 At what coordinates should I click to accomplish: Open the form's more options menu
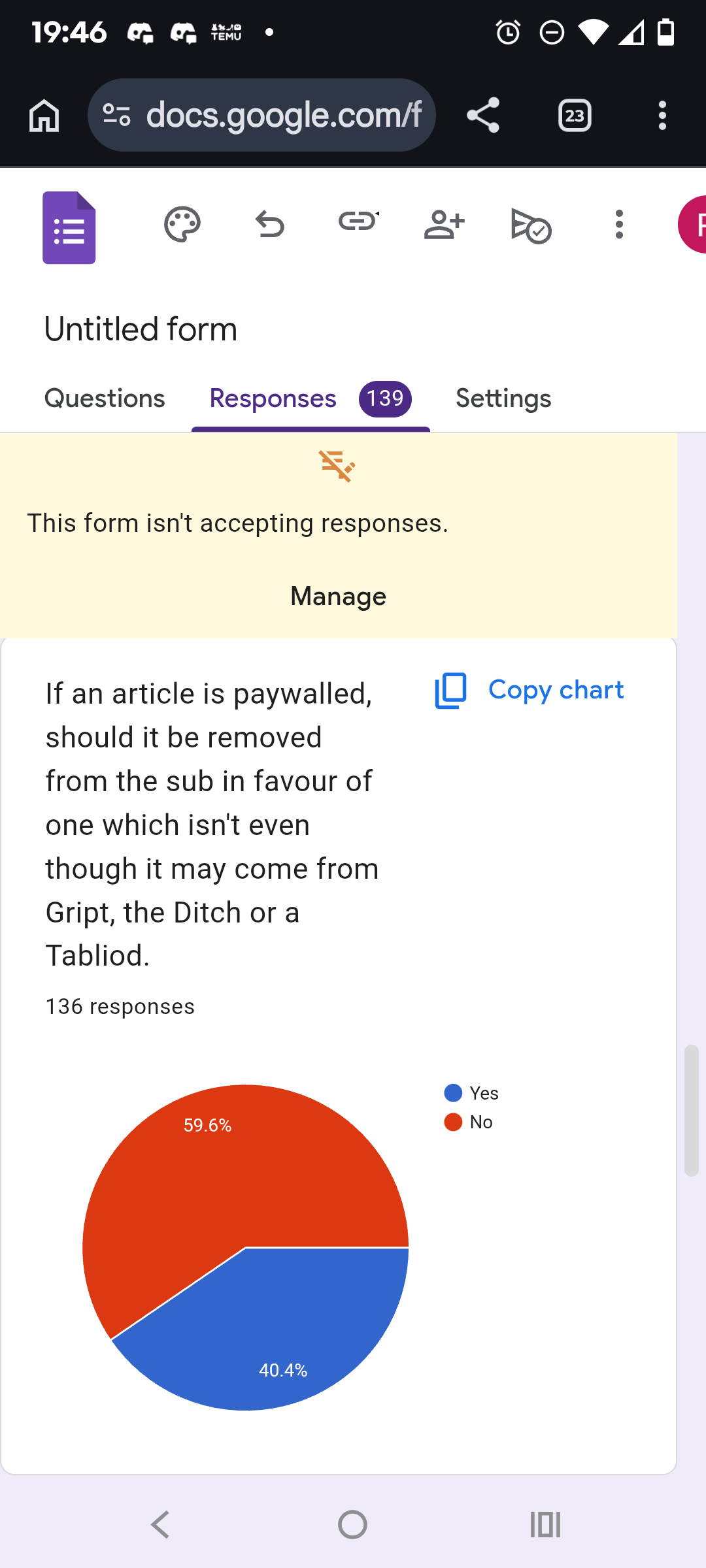619,225
